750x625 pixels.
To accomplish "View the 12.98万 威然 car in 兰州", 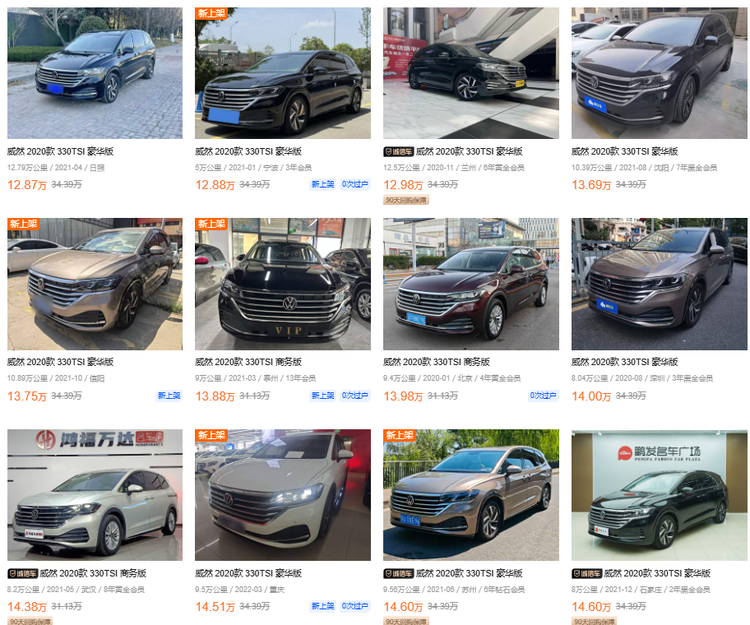I will pos(470,73).
